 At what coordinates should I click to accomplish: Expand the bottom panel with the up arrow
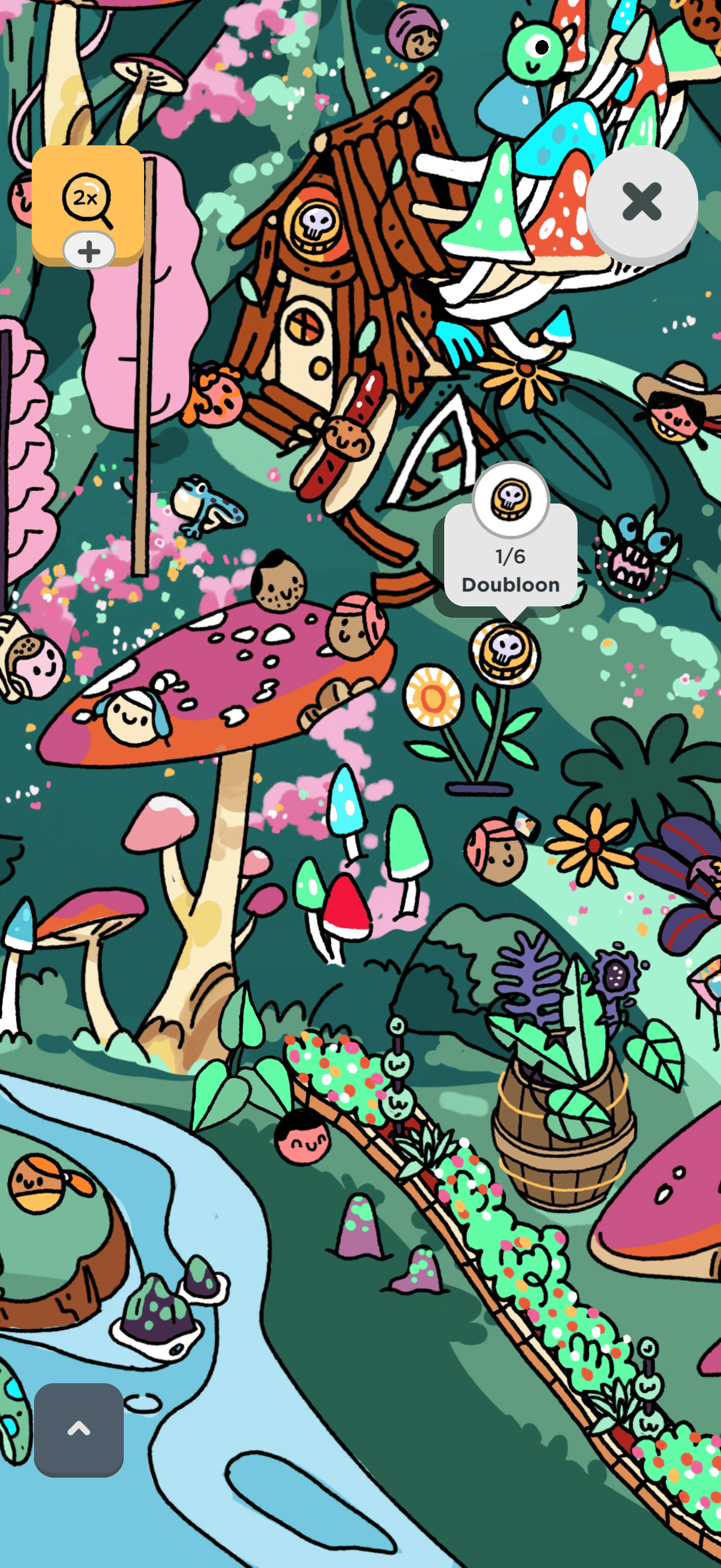click(78, 1428)
